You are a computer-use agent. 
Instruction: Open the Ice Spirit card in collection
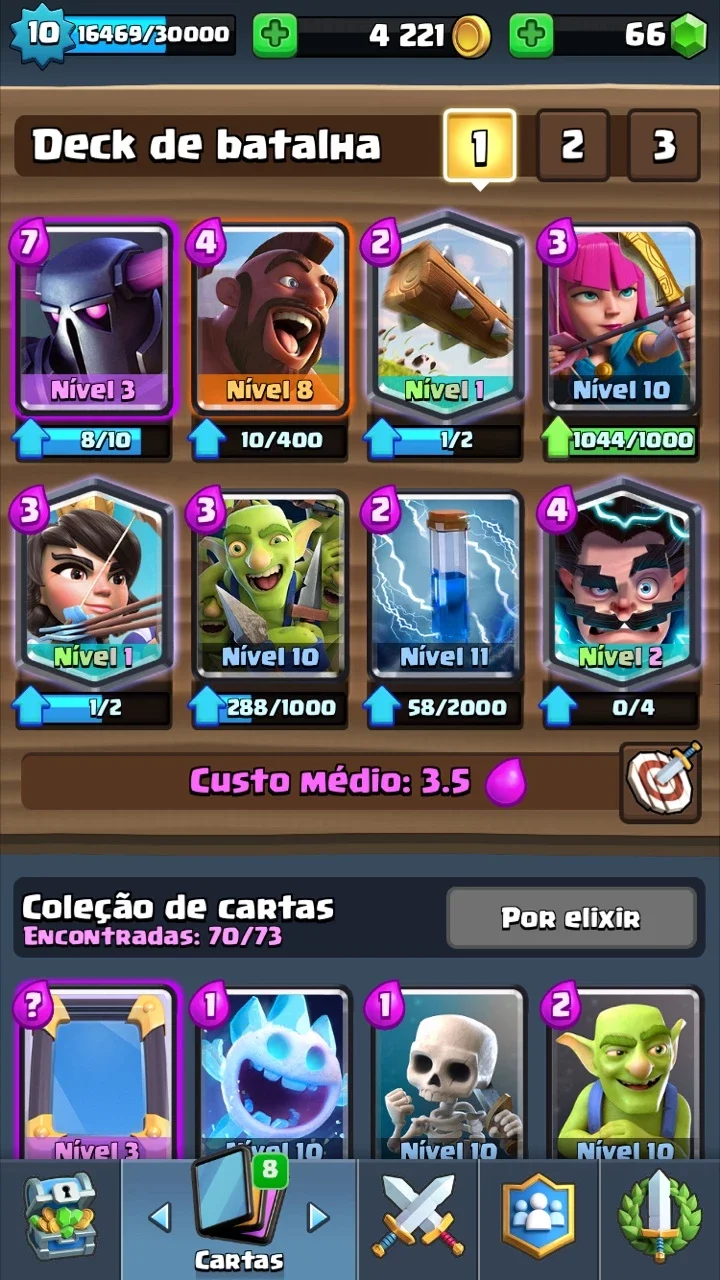pyautogui.click(x=271, y=1072)
